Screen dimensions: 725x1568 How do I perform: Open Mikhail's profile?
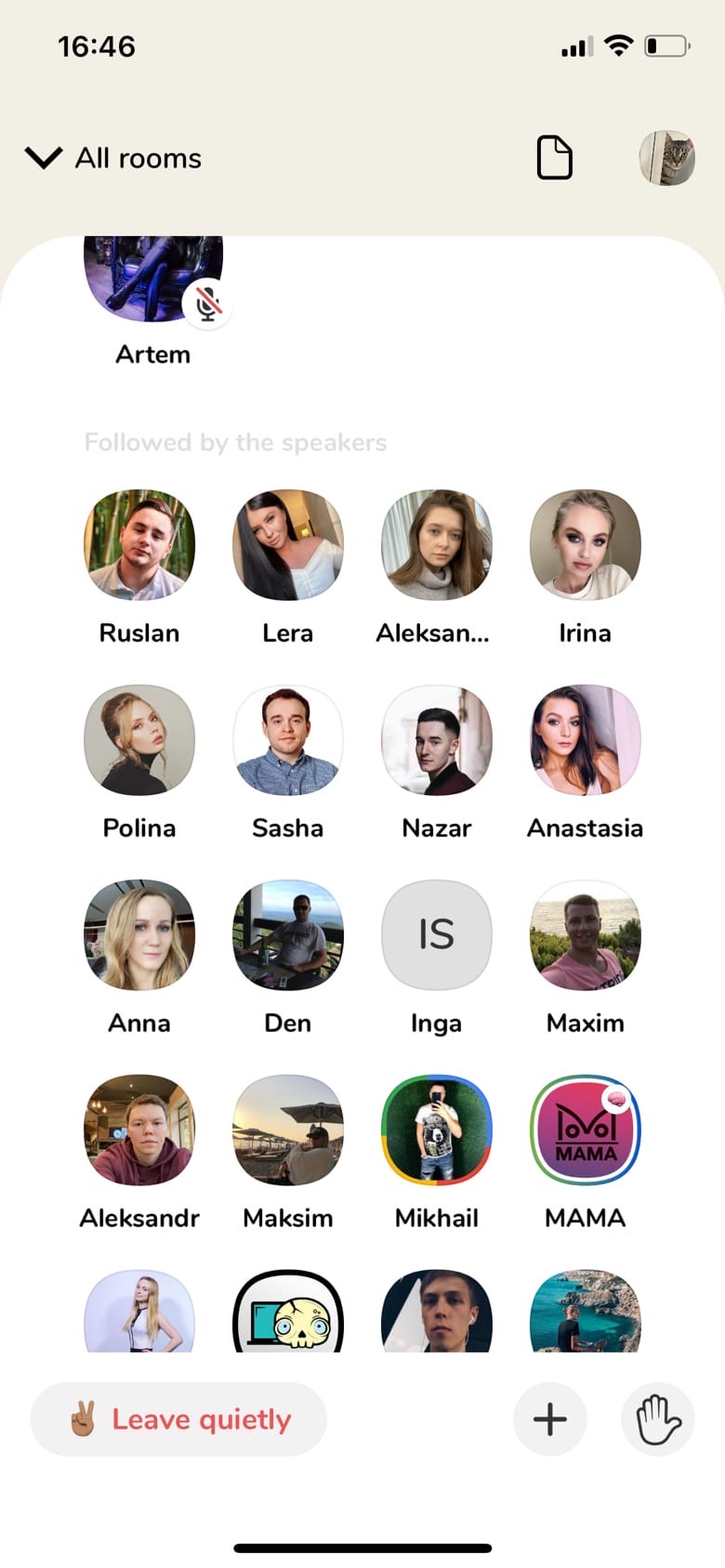[437, 1130]
